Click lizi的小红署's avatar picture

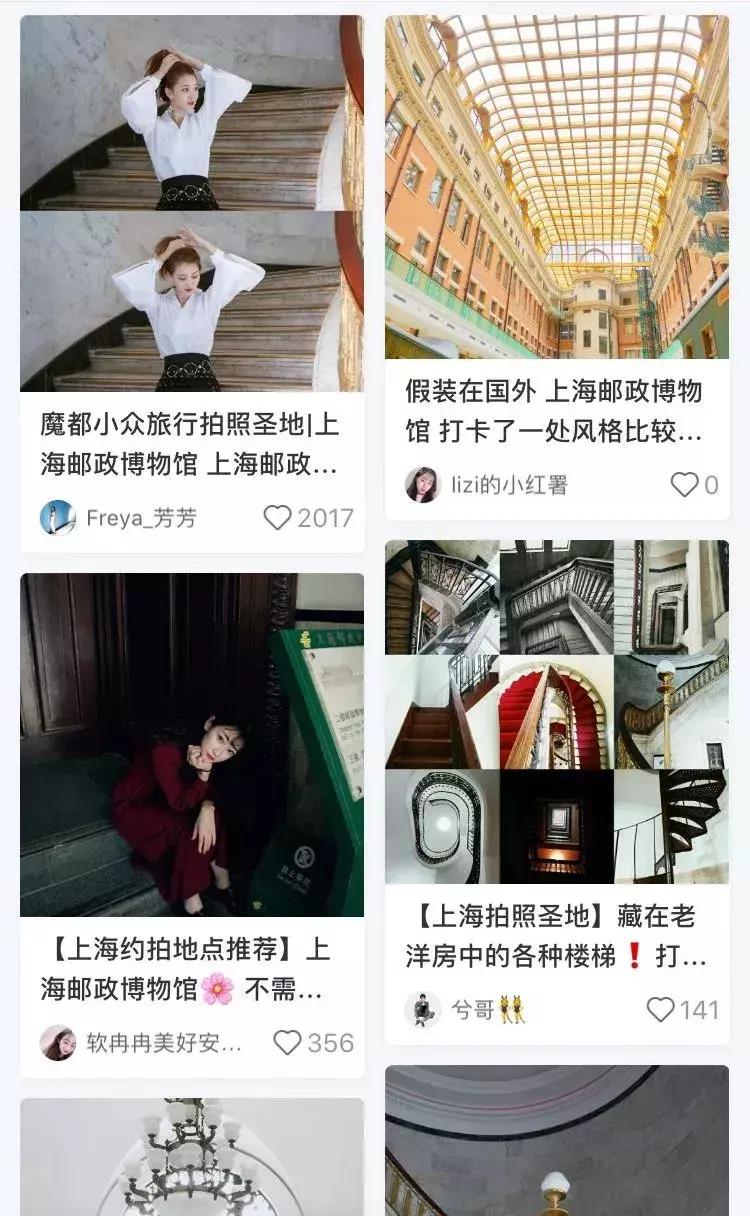(422, 483)
